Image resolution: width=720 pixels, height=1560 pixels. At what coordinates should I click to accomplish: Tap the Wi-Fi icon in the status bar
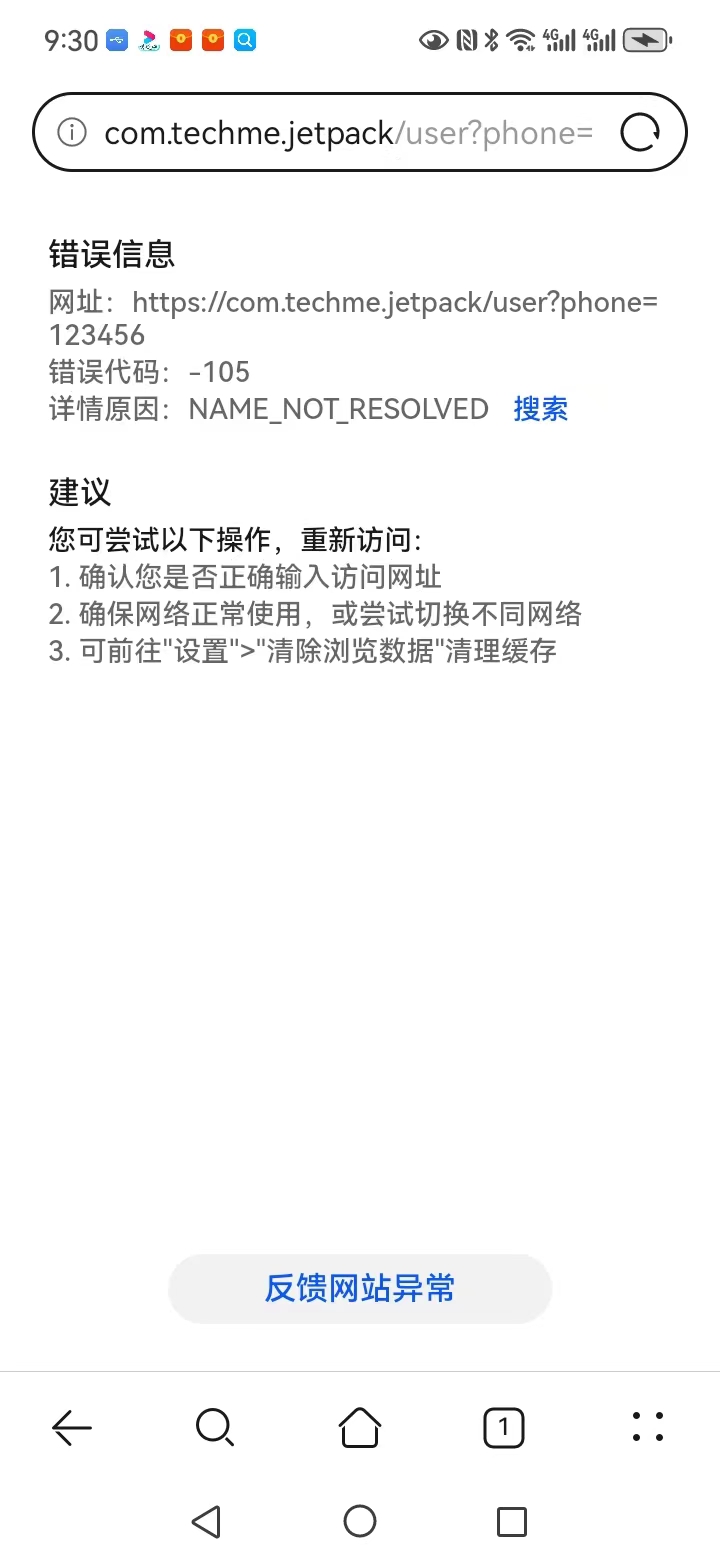coord(519,40)
